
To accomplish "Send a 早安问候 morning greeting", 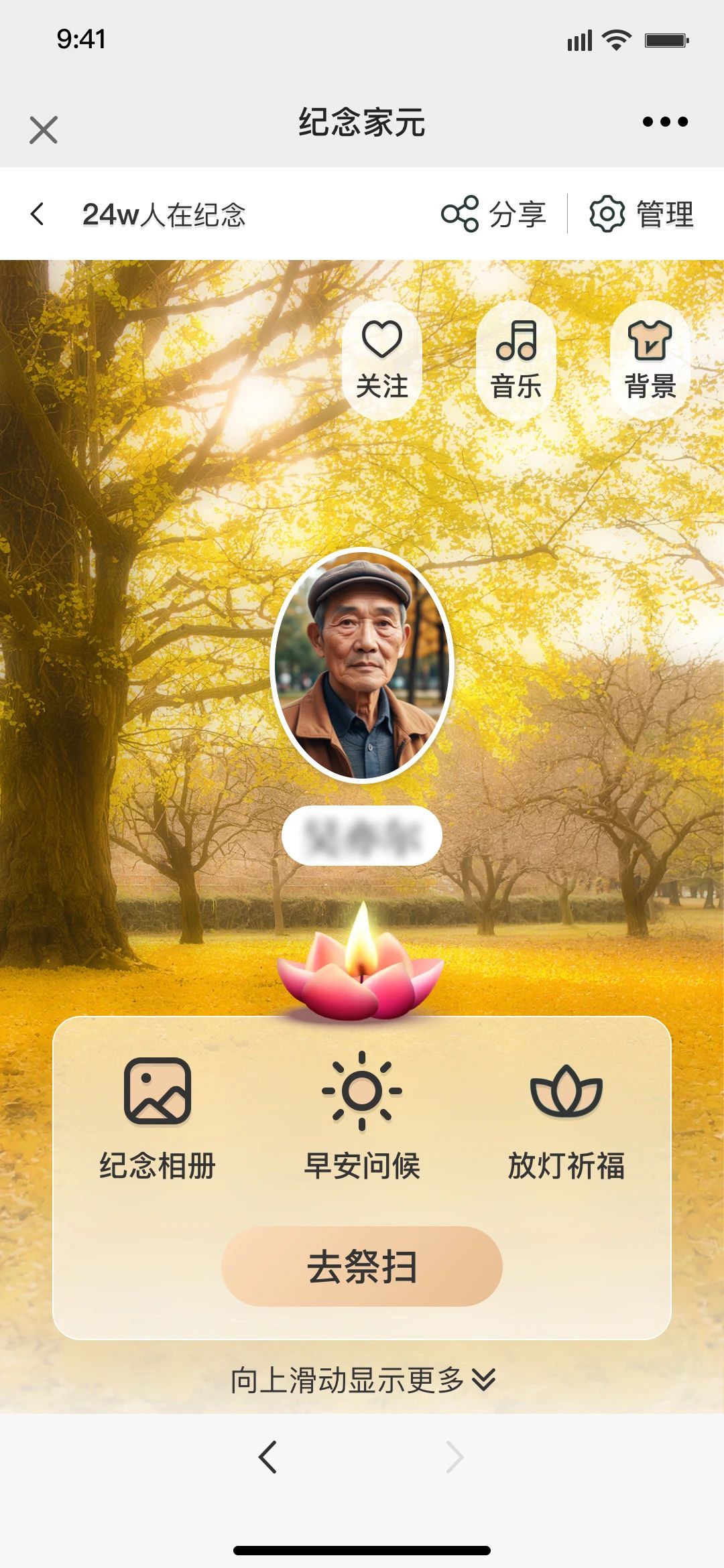I will pyautogui.click(x=362, y=1116).
